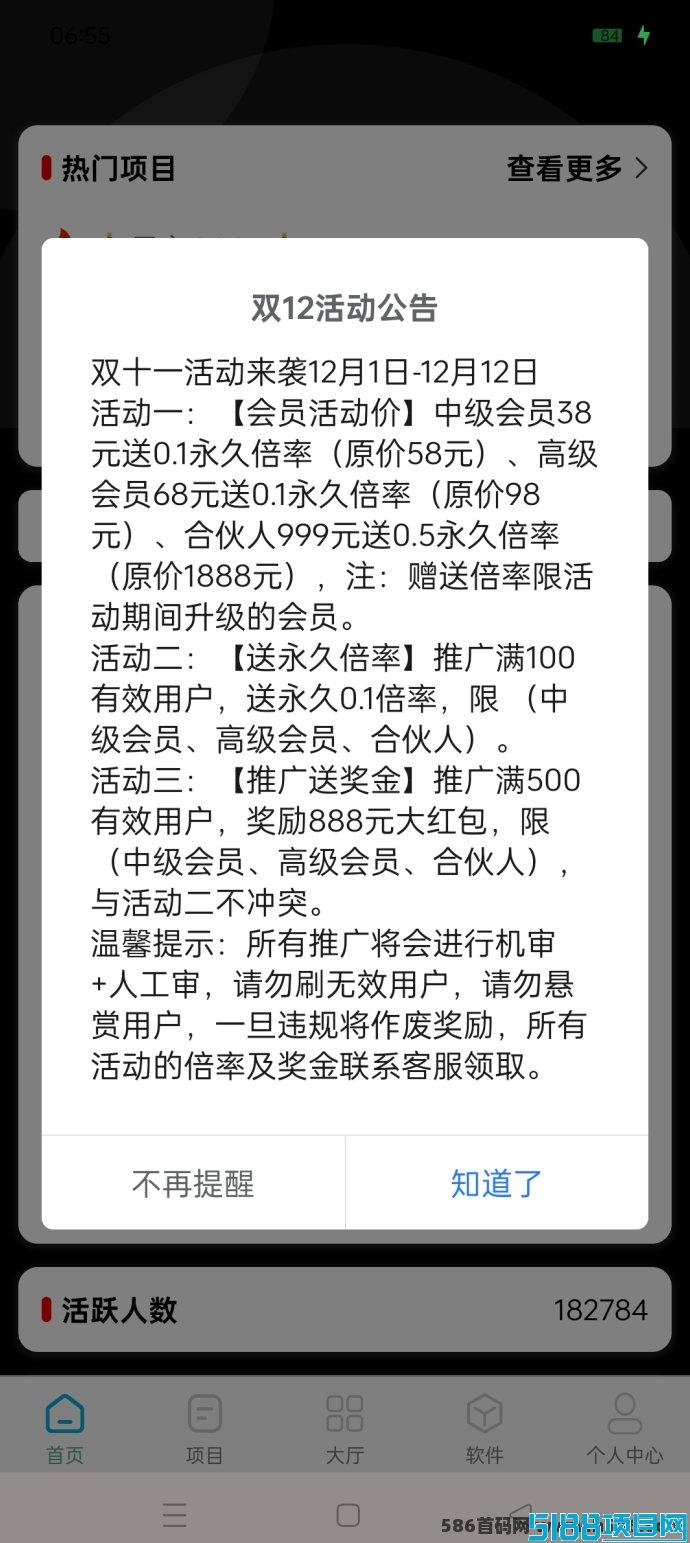Screen dimensions: 690x1543
Task: Open the 软件 tab
Action: [485, 1428]
